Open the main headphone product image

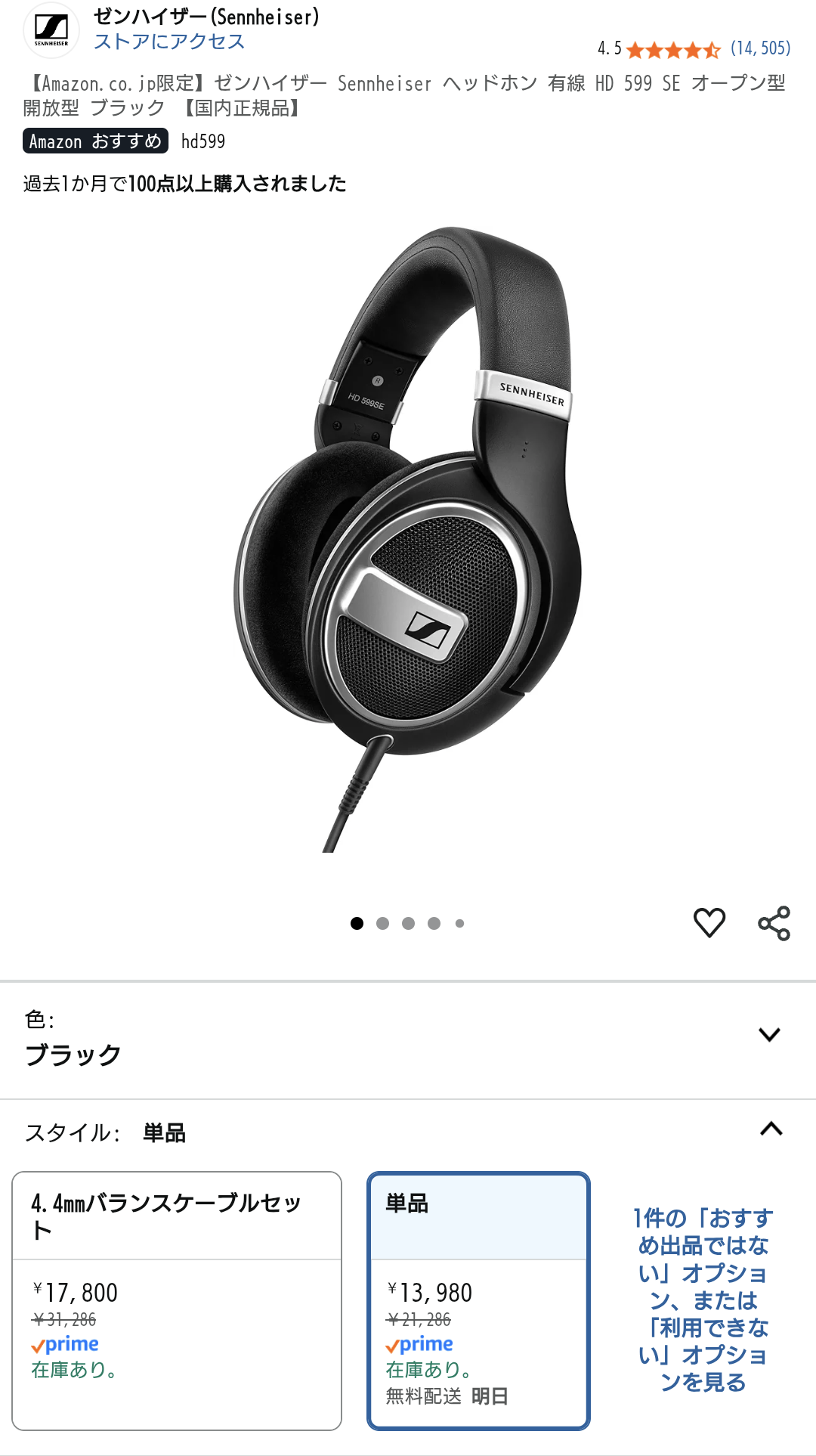[408, 540]
